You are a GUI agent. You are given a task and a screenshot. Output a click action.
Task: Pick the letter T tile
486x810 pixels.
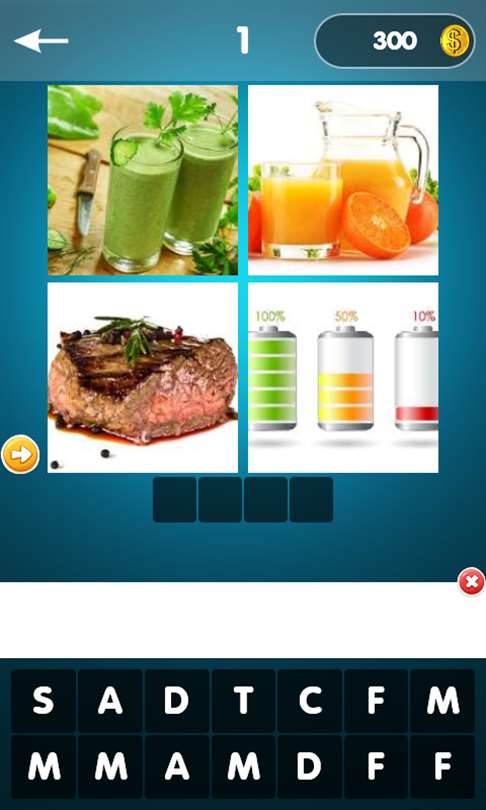(243, 701)
